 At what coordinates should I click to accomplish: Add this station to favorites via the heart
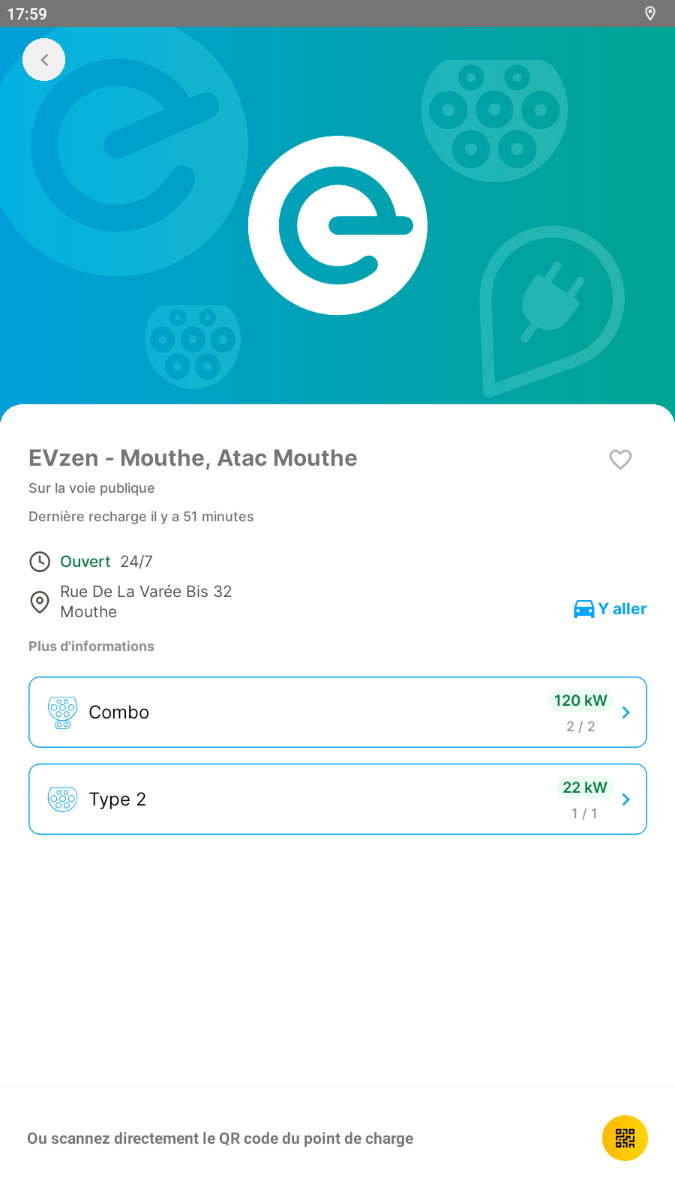pos(620,460)
